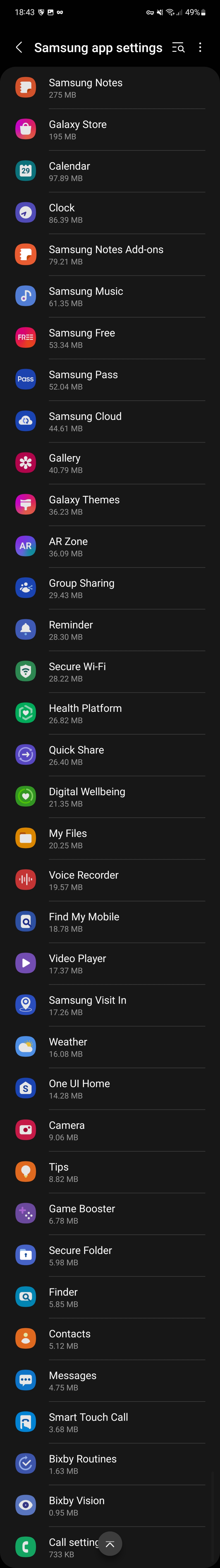The width and height of the screenshot is (220, 1568).
Task: Tap the Samsung Music entry
Action: tap(110, 296)
